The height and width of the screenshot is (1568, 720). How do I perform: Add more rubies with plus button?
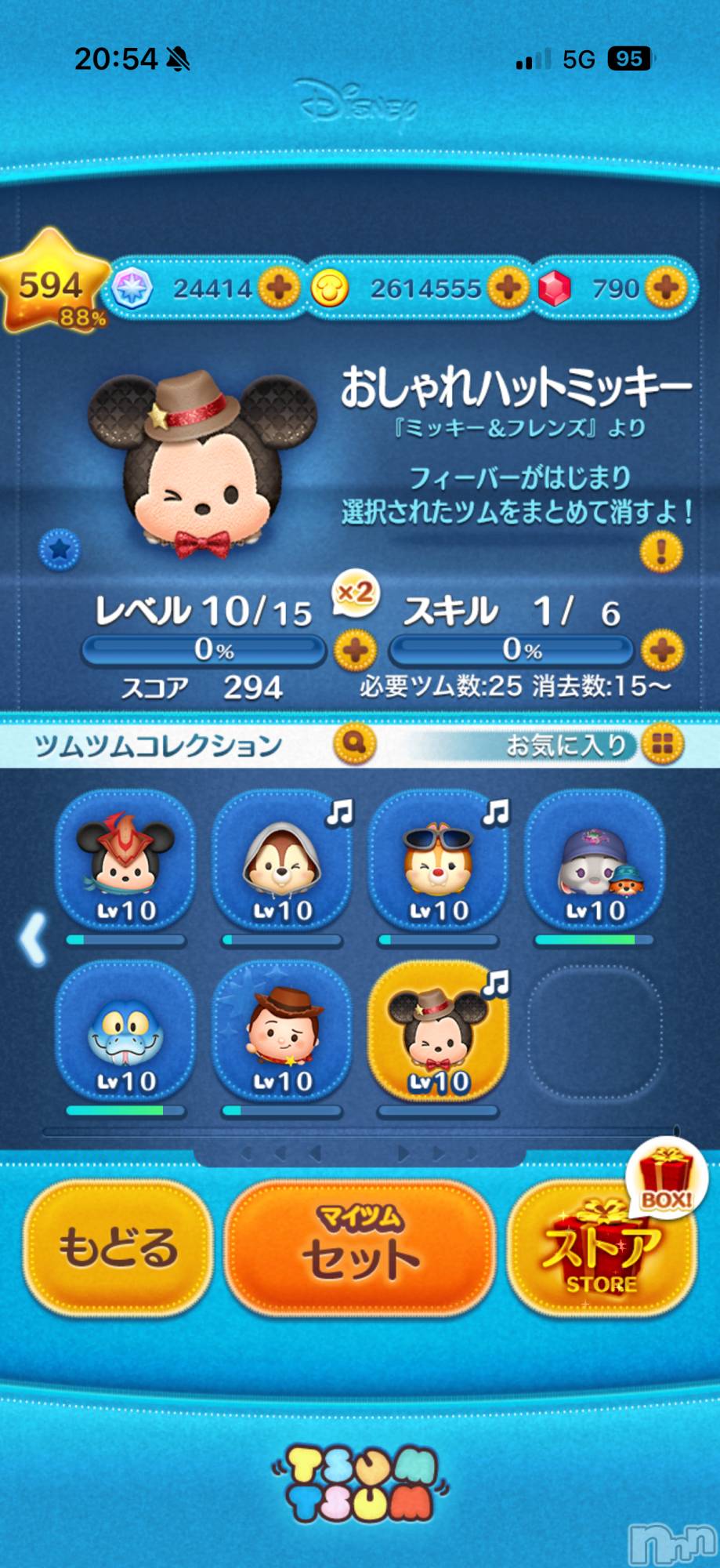[667, 288]
